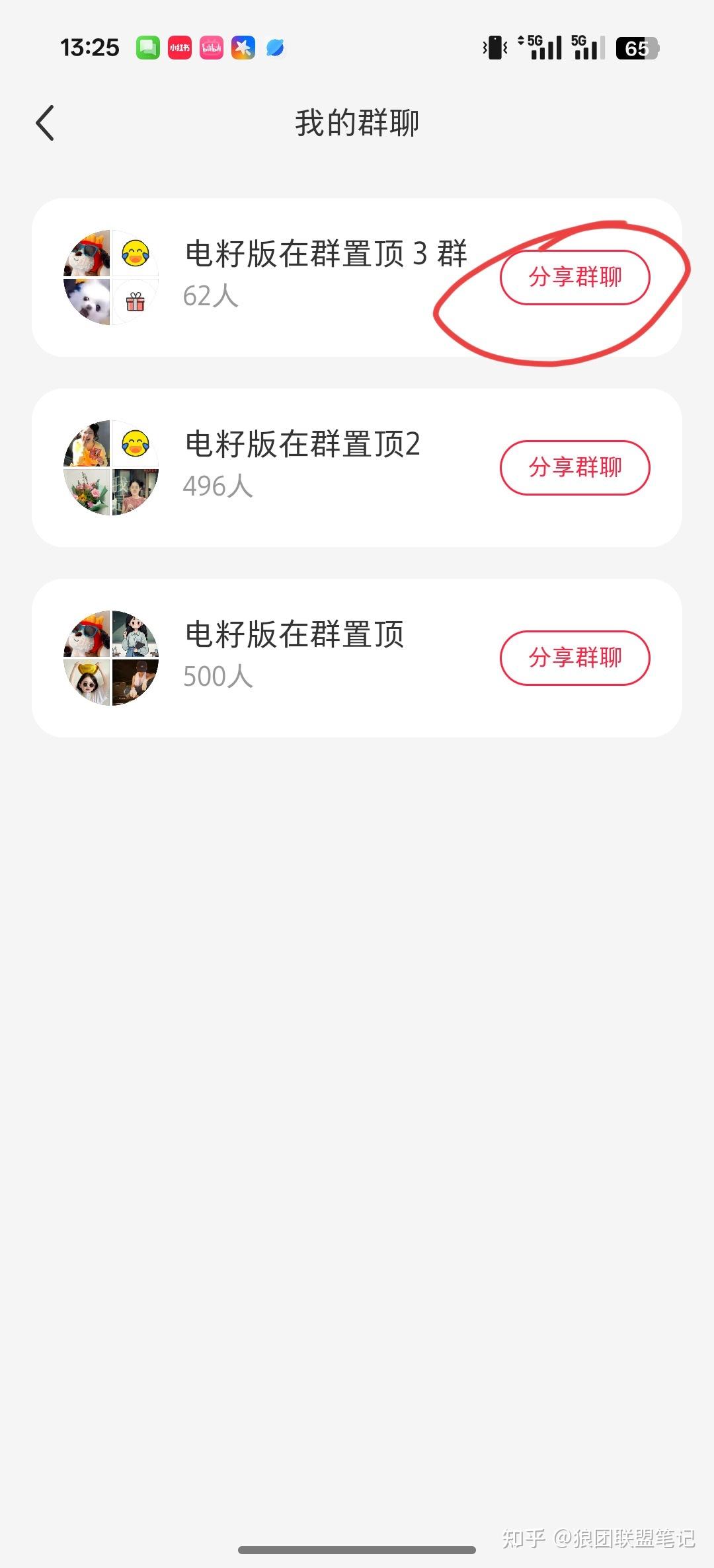
Task: Go back from 我的群聊 page
Action: pyautogui.click(x=45, y=123)
